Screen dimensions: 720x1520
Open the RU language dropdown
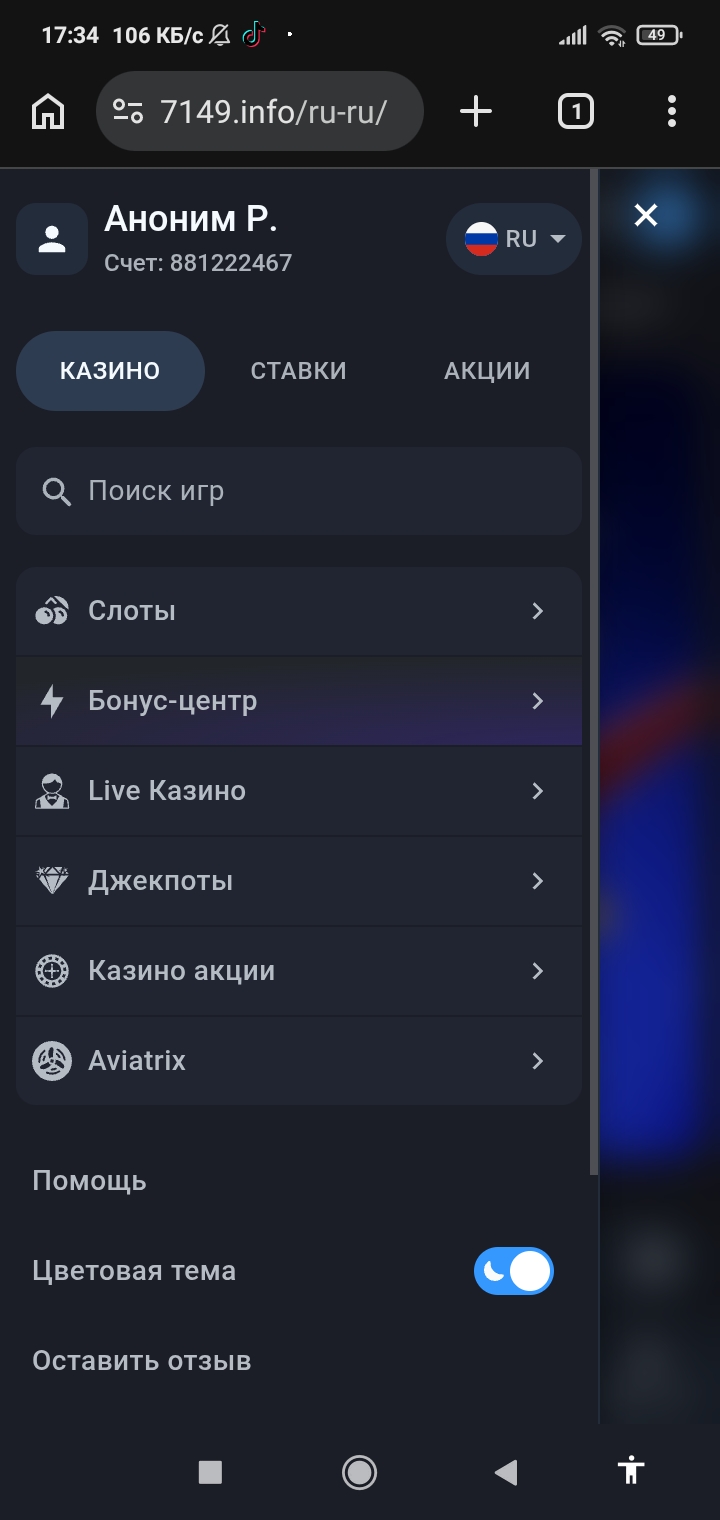[x=514, y=239]
